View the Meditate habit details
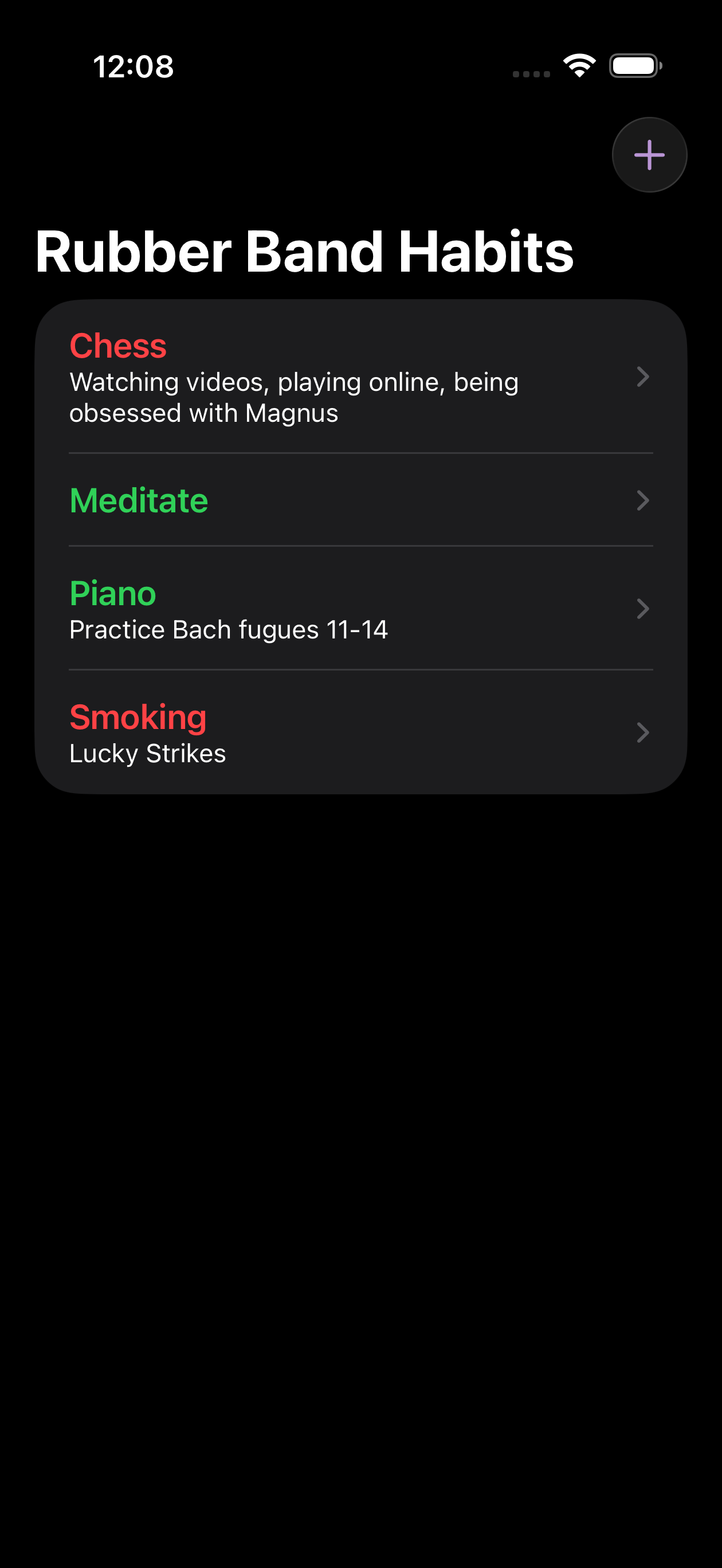The width and height of the screenshot is (722, 1568). tap(360, 500)
